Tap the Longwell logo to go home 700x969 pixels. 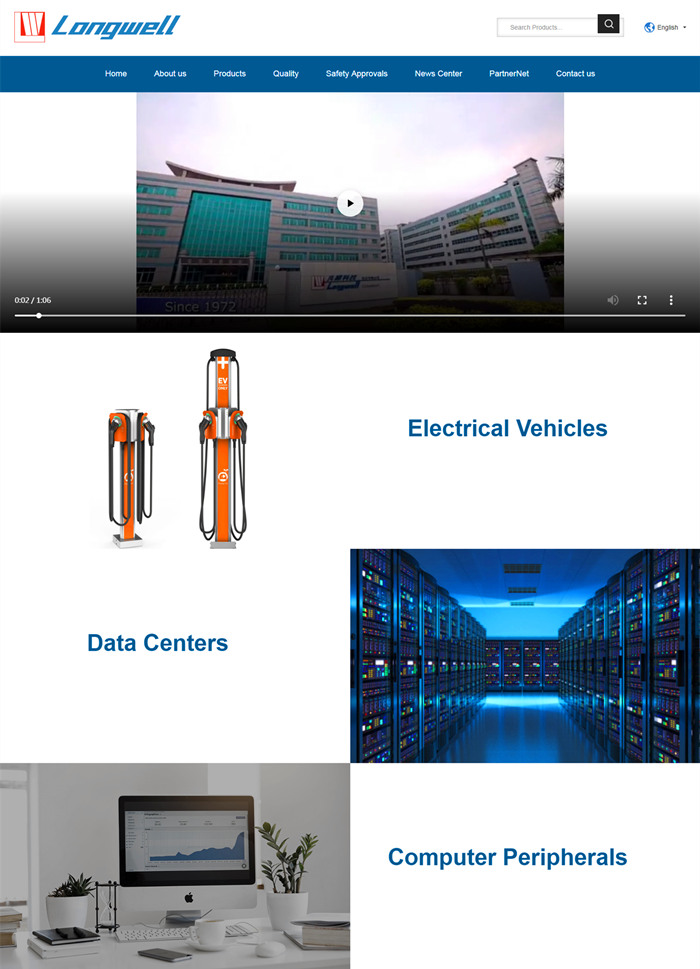pos(97,26)
